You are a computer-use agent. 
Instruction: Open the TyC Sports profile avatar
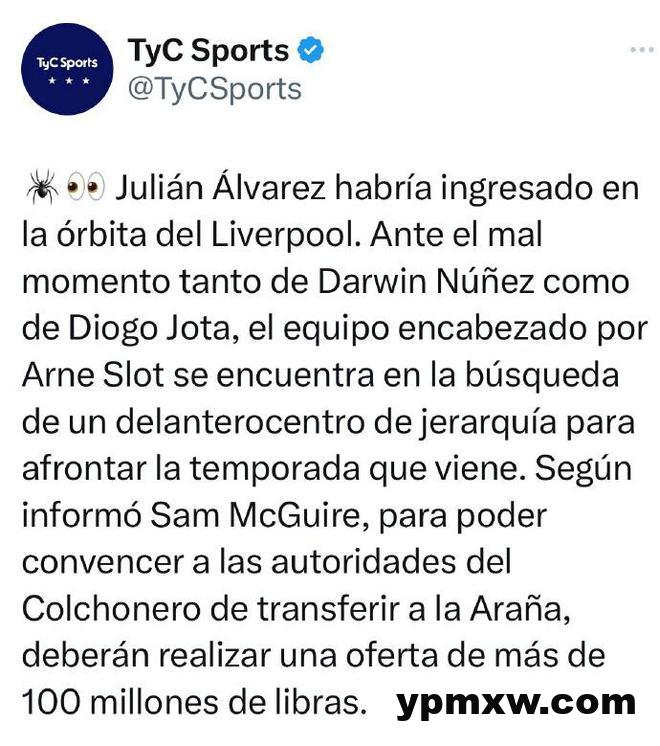(x=67, y=69)
